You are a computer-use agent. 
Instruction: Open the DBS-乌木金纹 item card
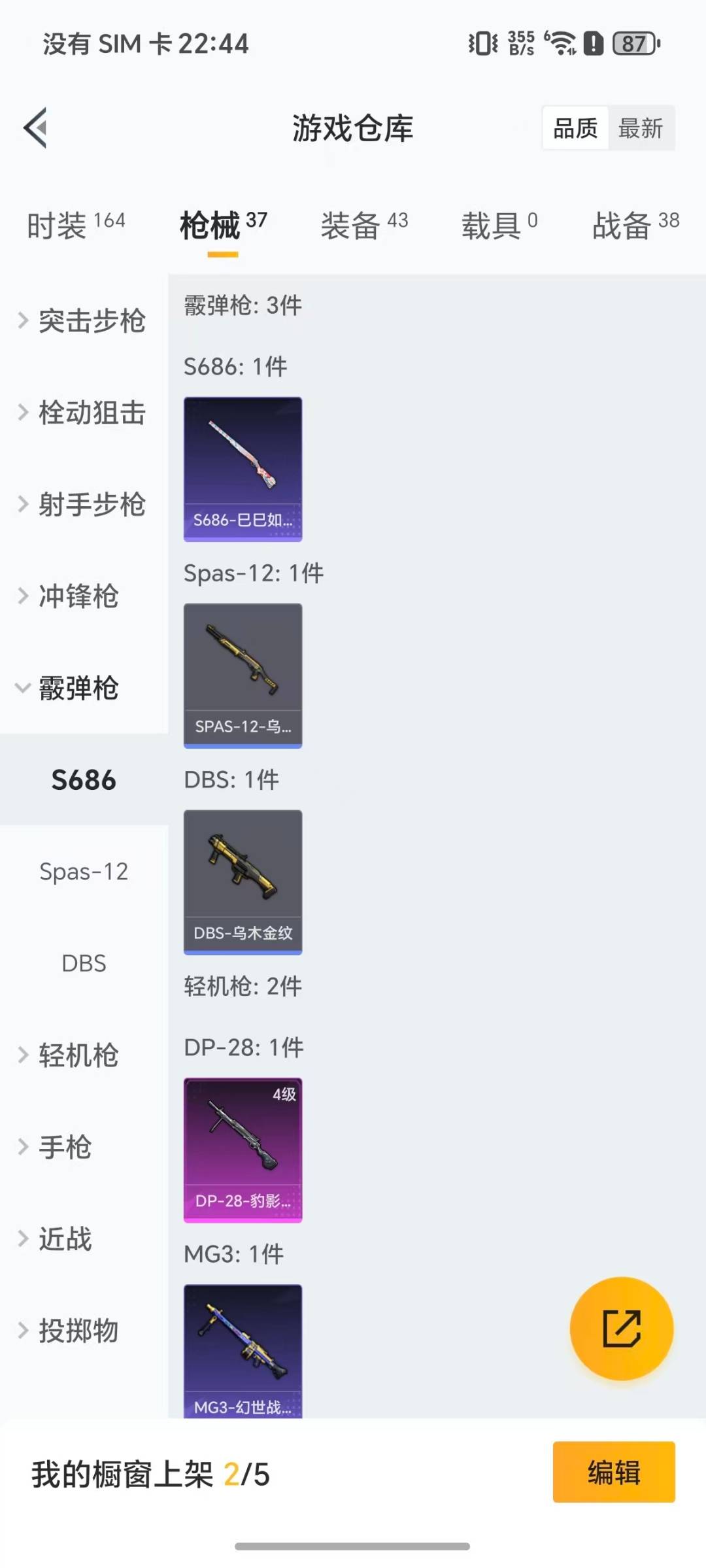pos(243,881)
